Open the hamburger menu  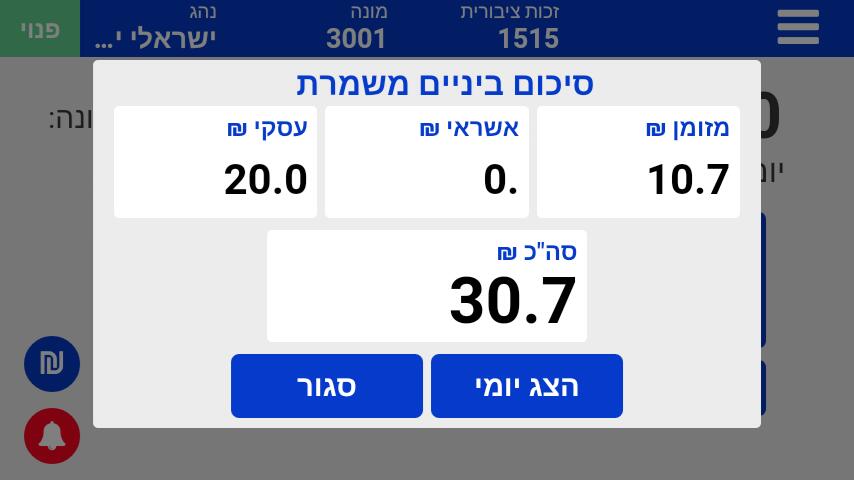tap(797, 28)
